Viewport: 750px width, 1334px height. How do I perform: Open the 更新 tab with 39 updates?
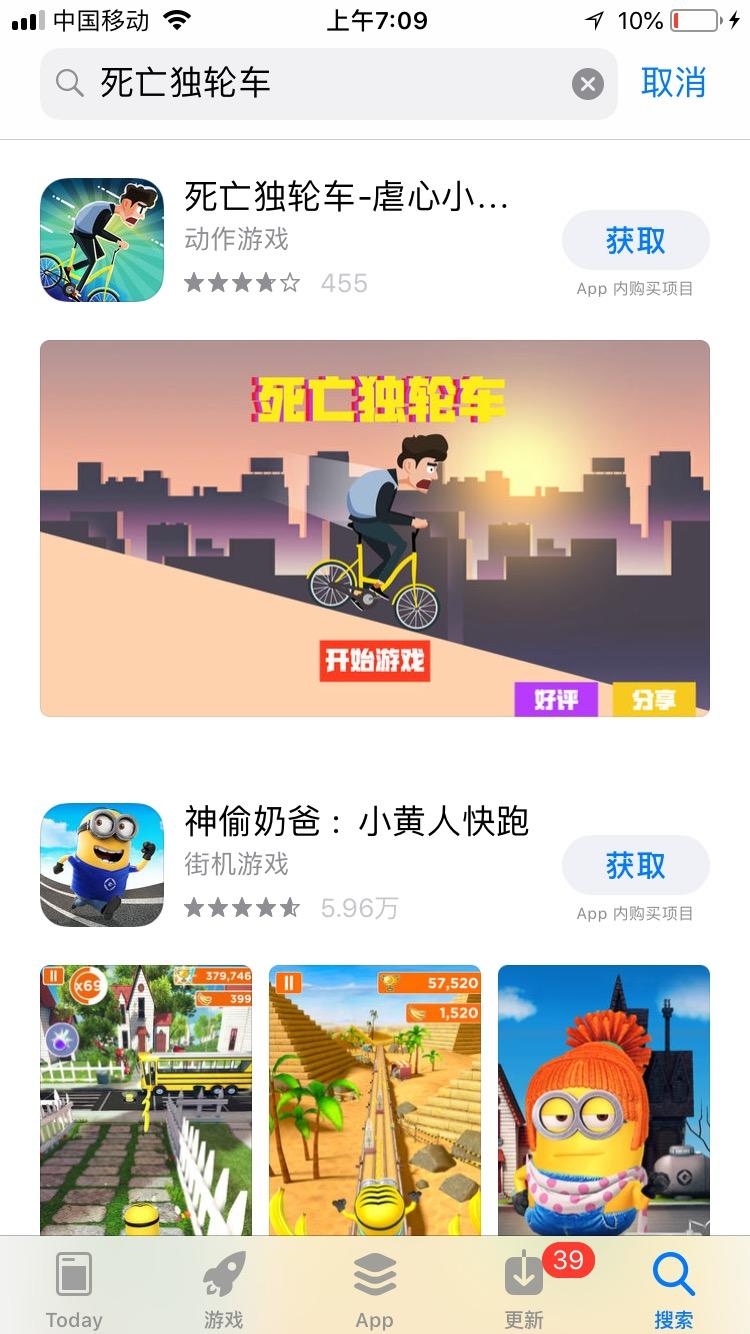tap(524, 1289)
